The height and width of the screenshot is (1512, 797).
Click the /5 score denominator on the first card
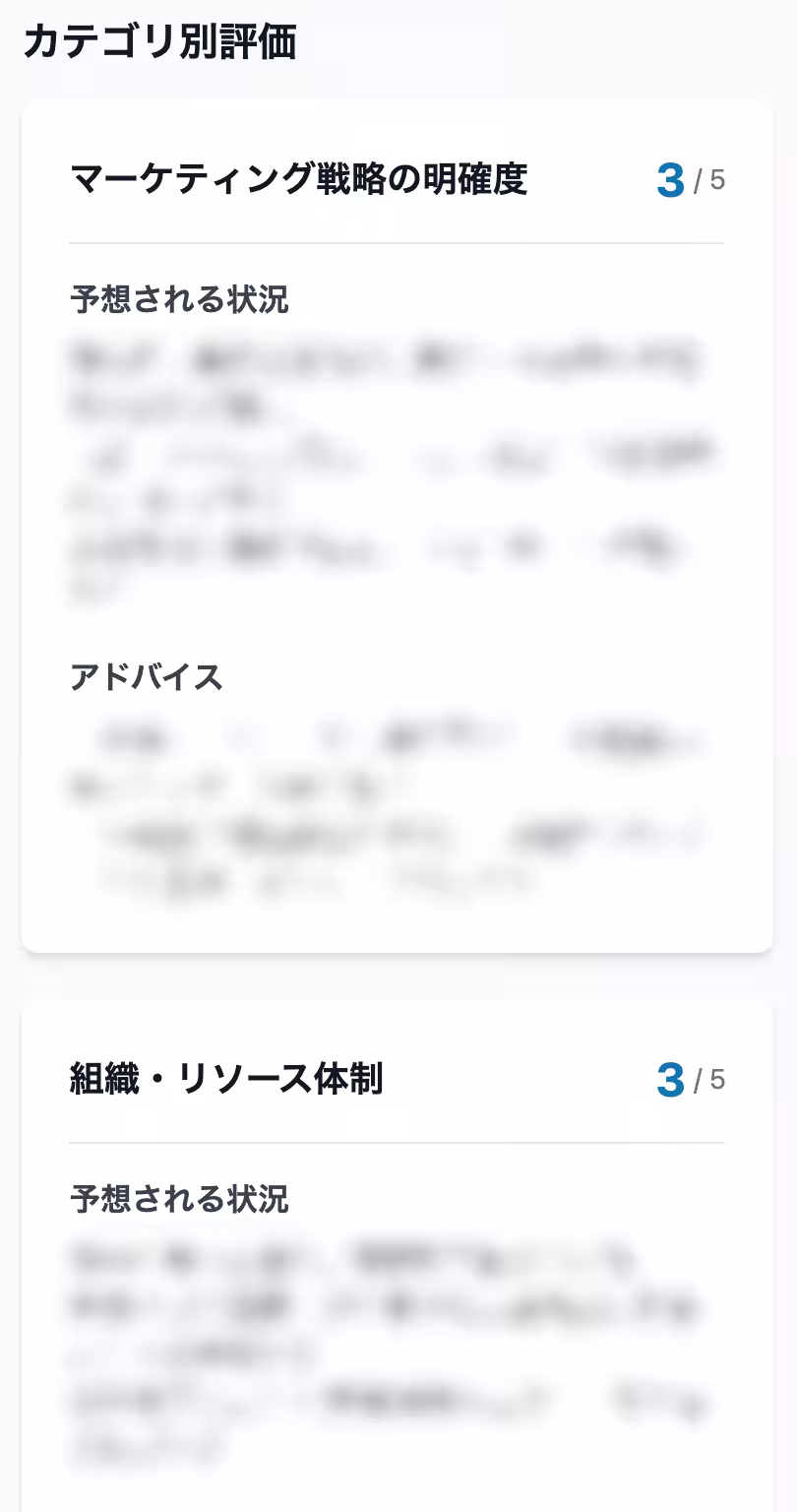(710, 182)
